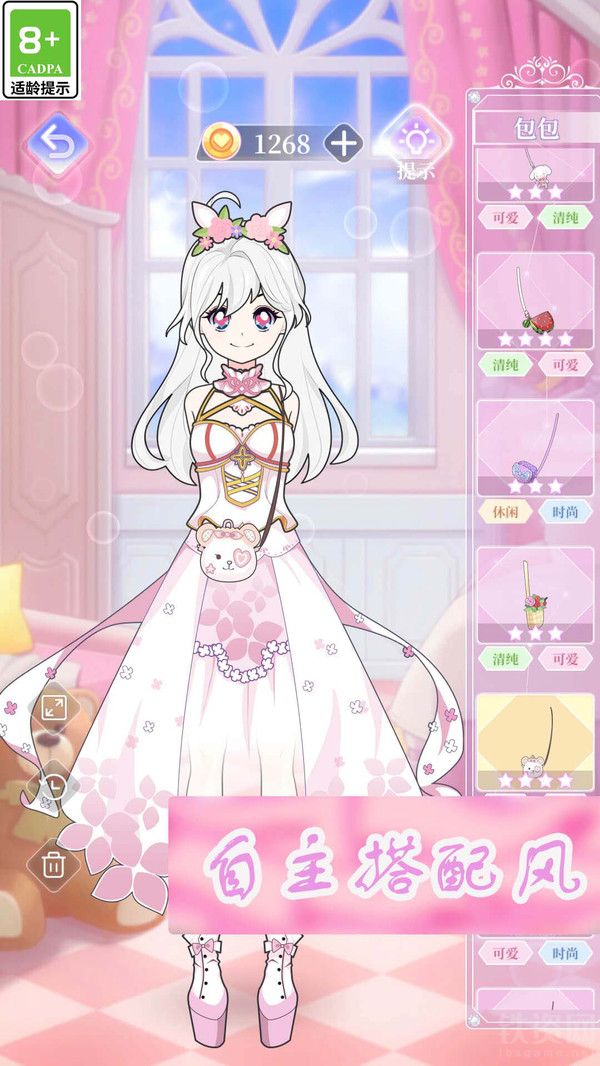Choose the purple sequin bag
The height and width of the screenshot is (1066, 600).
click(535, 448)
